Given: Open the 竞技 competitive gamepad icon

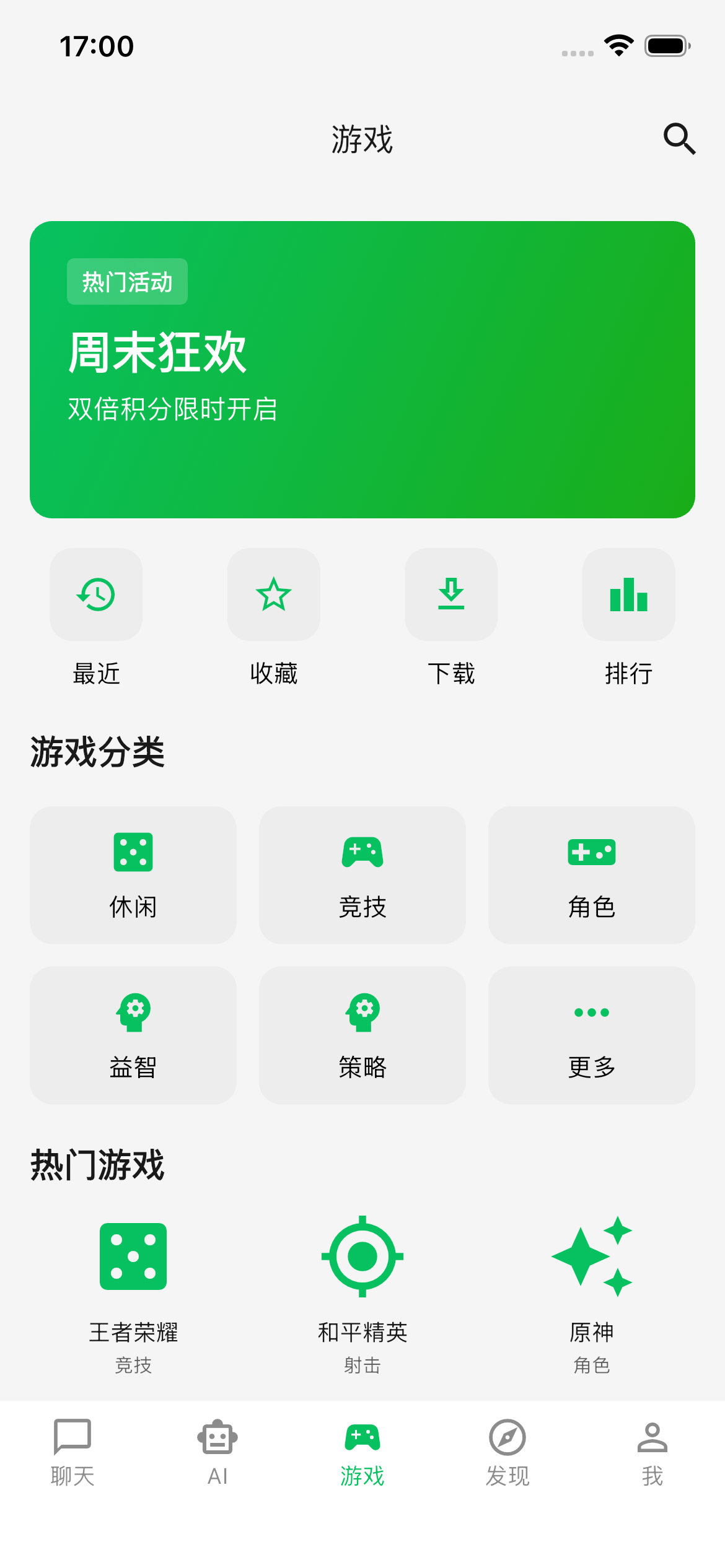Looking at the screenshot, I should coord(362,852).
